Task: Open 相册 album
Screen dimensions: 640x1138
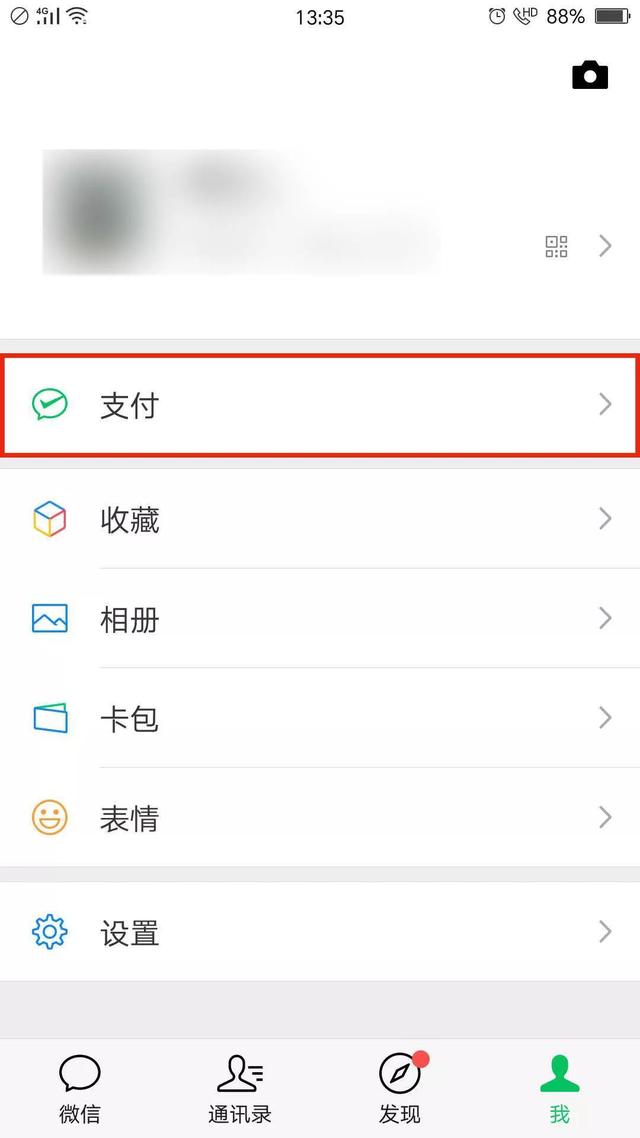Action: [320, 619]
